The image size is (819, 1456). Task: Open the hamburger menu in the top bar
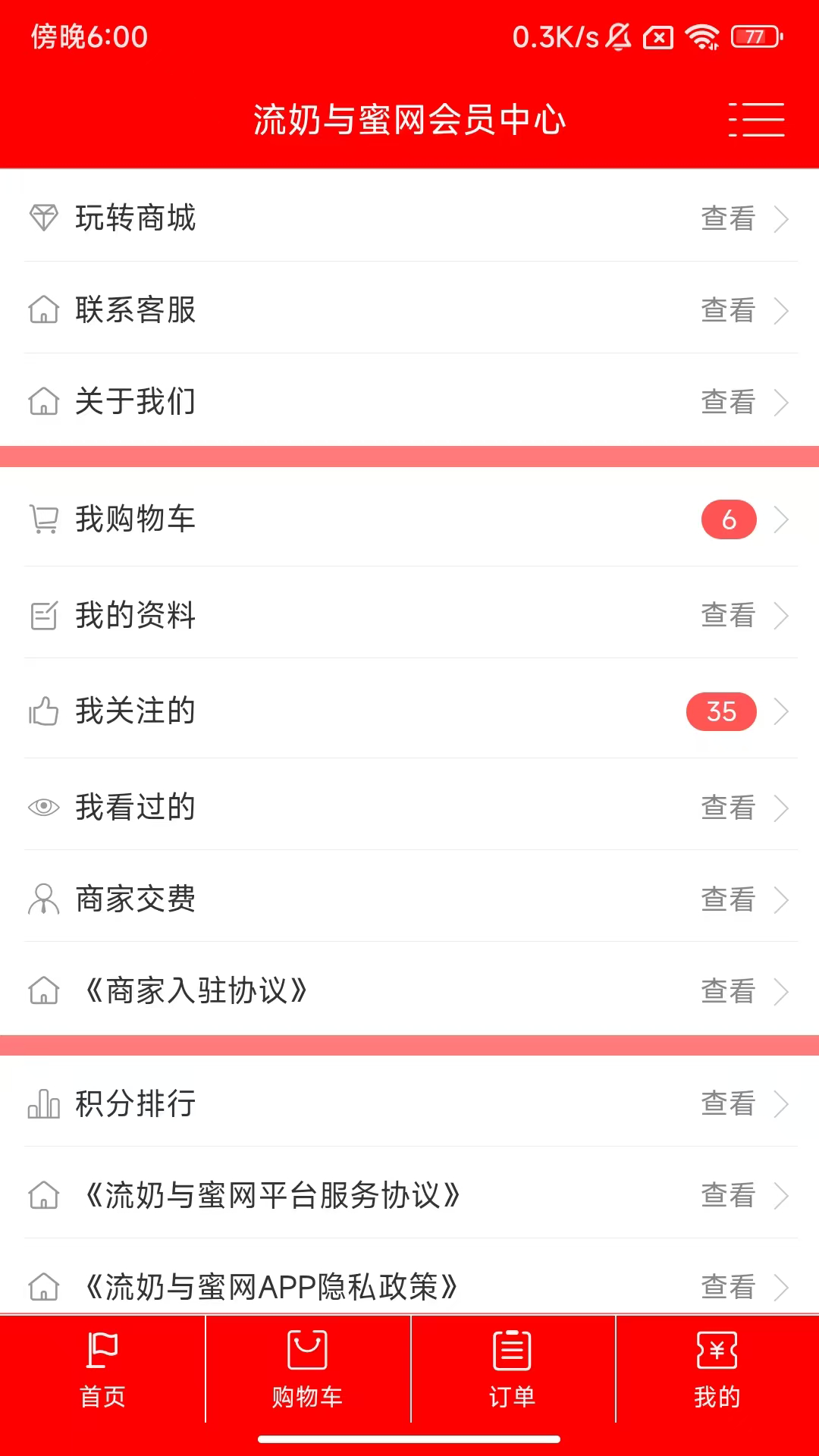[x=757, y=120]
